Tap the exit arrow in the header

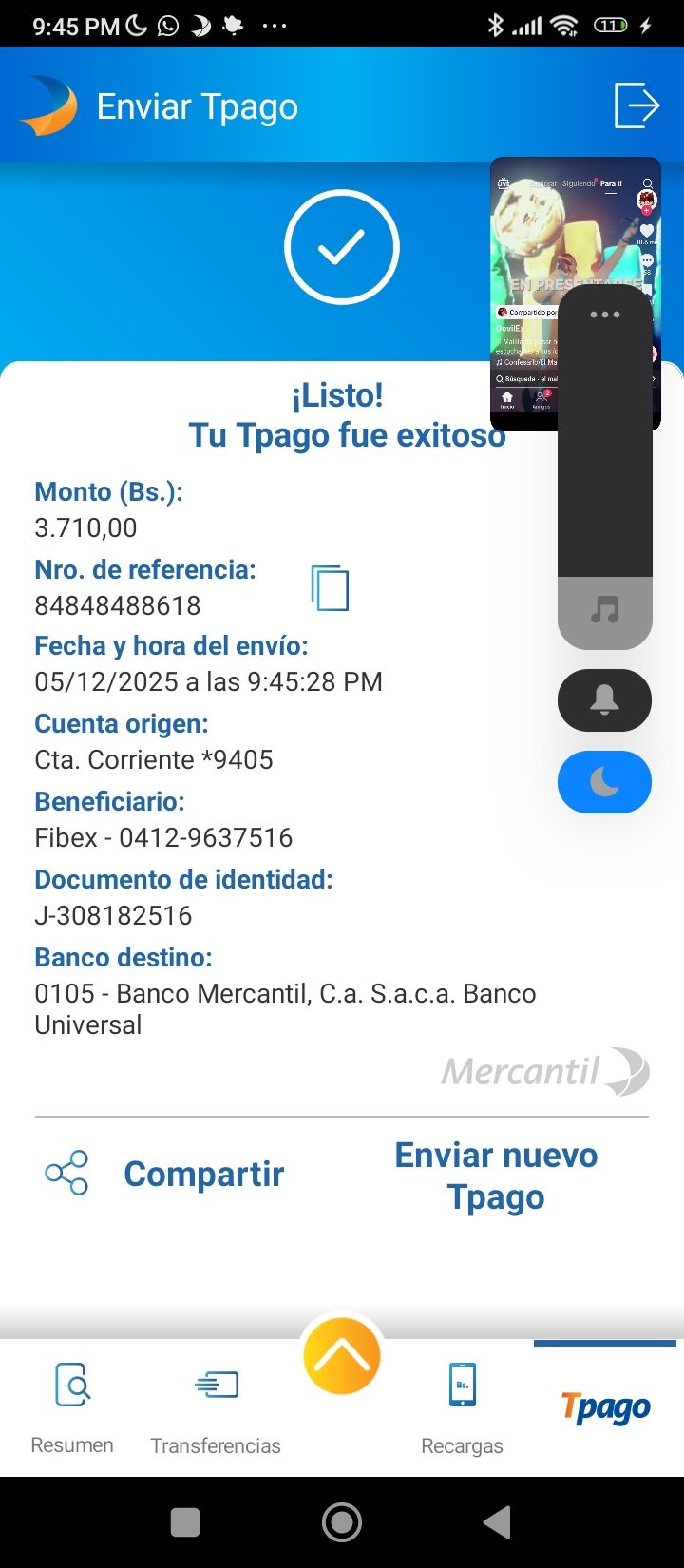pyautogui.click(x=635, y=105)
